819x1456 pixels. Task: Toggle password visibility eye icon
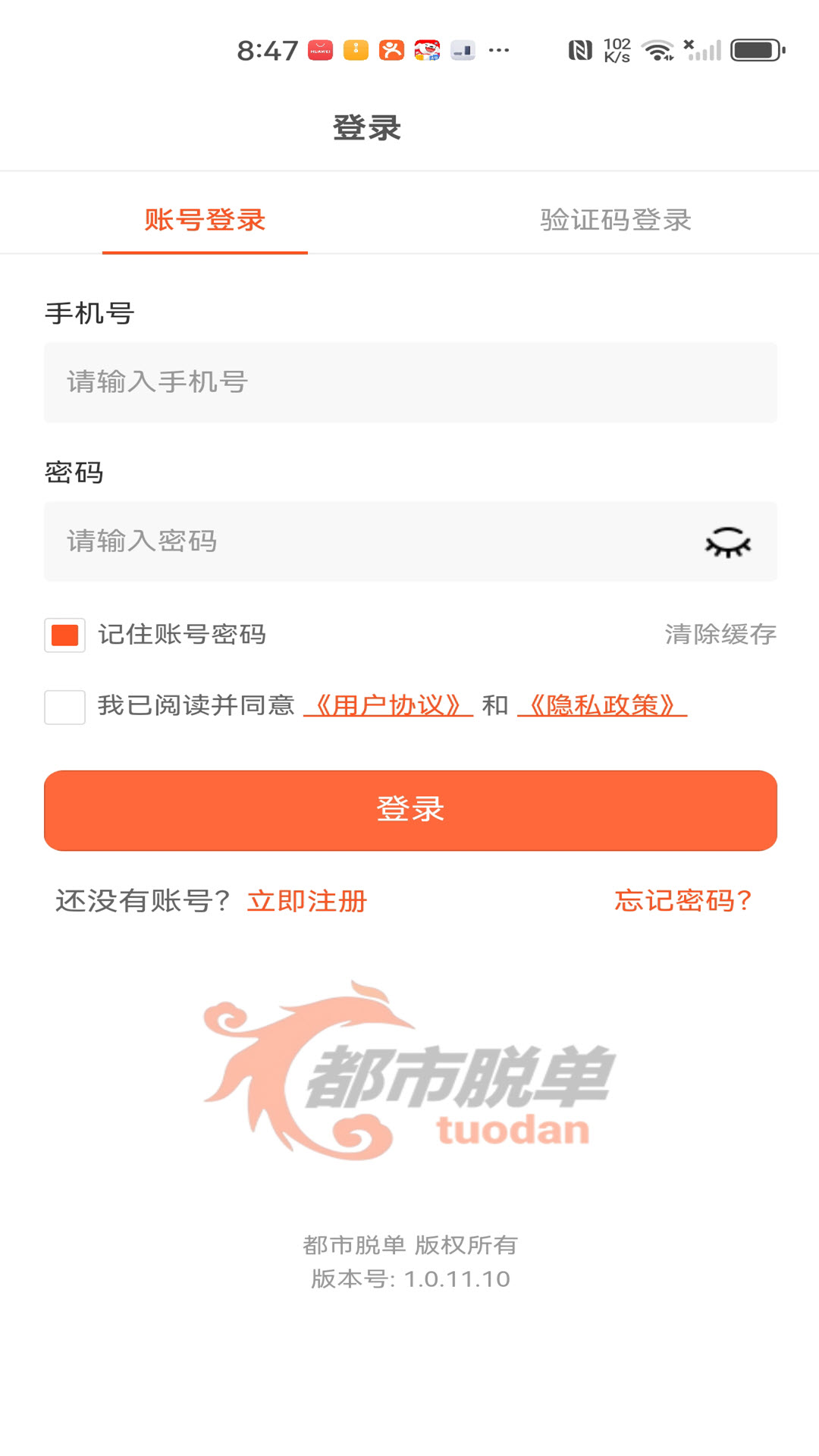coord(727,542)
